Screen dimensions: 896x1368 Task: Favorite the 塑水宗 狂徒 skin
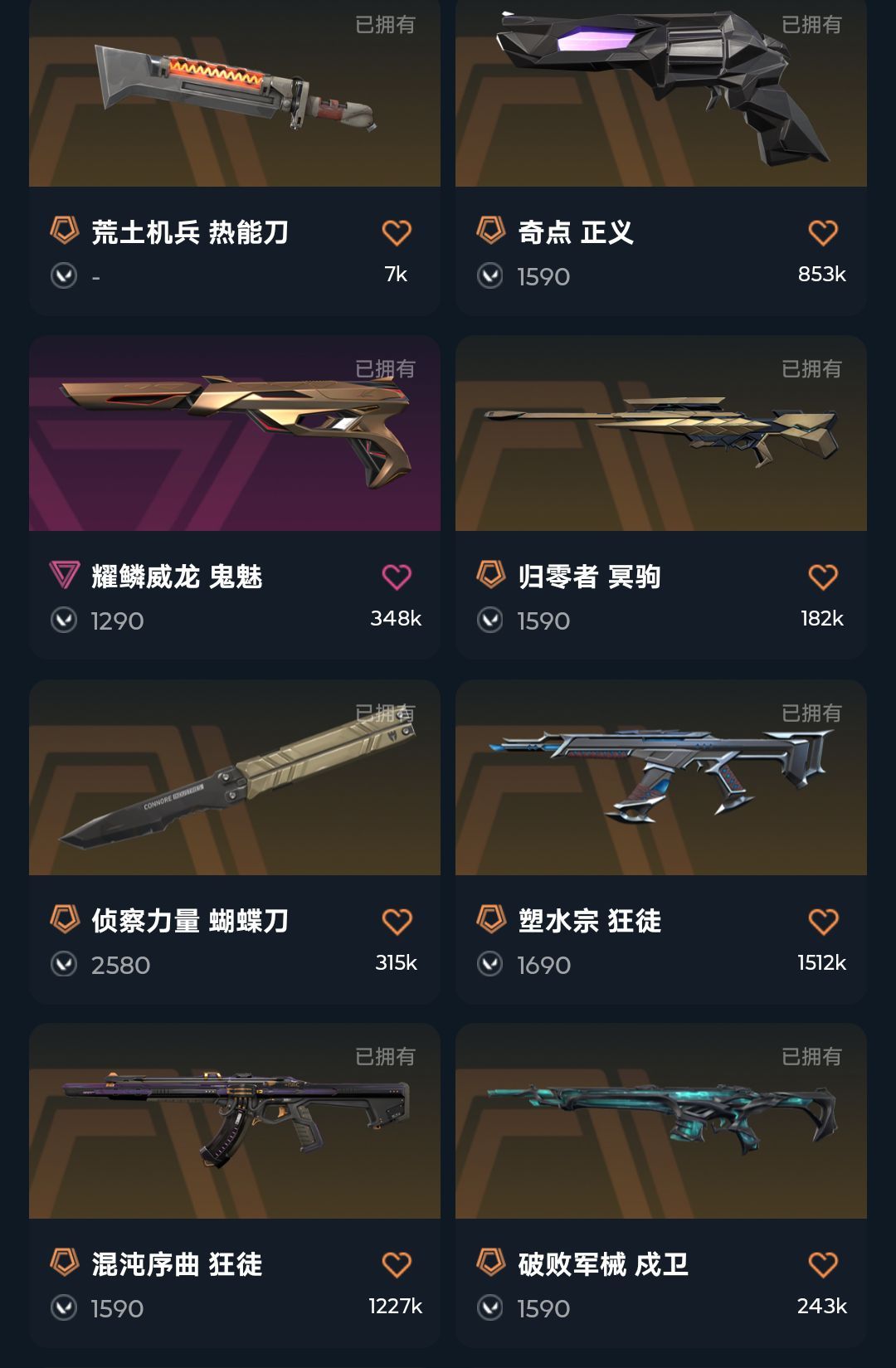[x=823, y=922]
